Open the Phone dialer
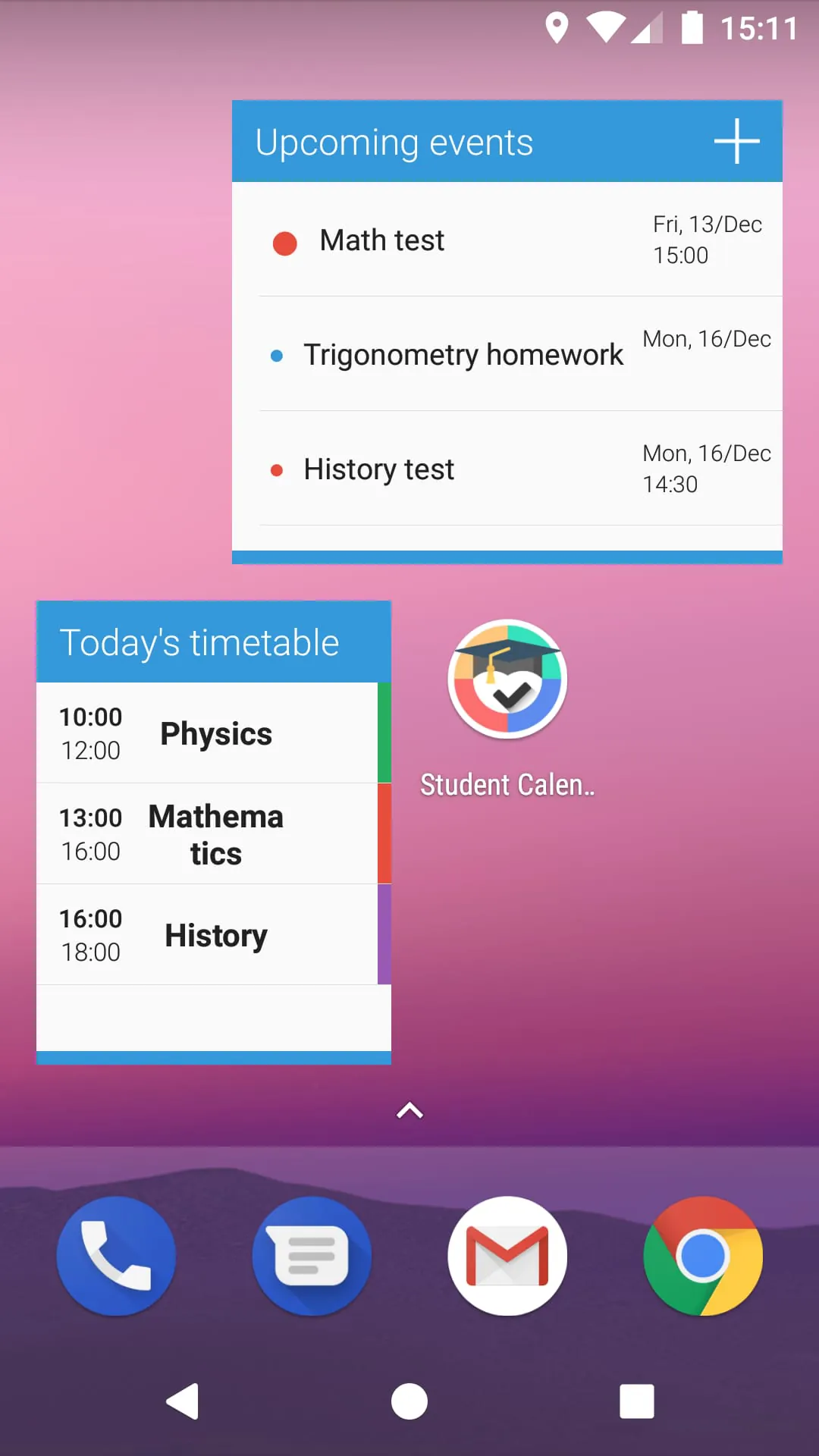 click(116, 1255)
